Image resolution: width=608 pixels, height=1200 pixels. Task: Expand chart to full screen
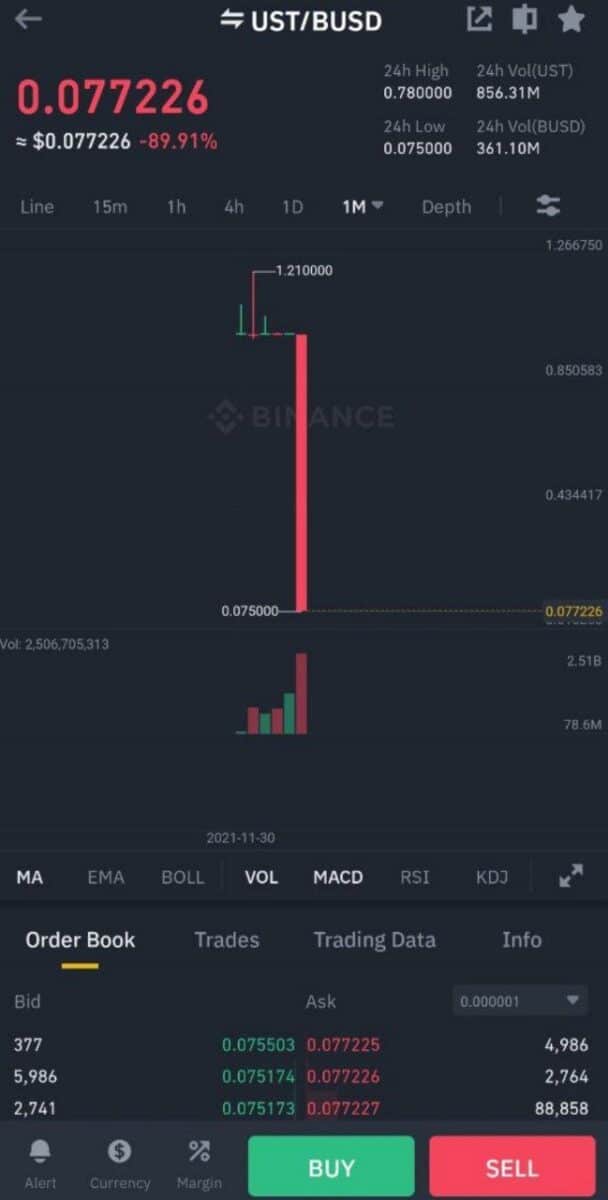[x=570, y=877]
